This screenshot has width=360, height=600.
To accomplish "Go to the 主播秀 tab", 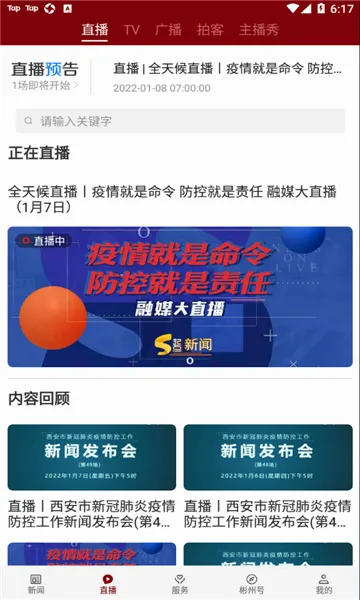I will pyautogui.click(x=259, y=30).
